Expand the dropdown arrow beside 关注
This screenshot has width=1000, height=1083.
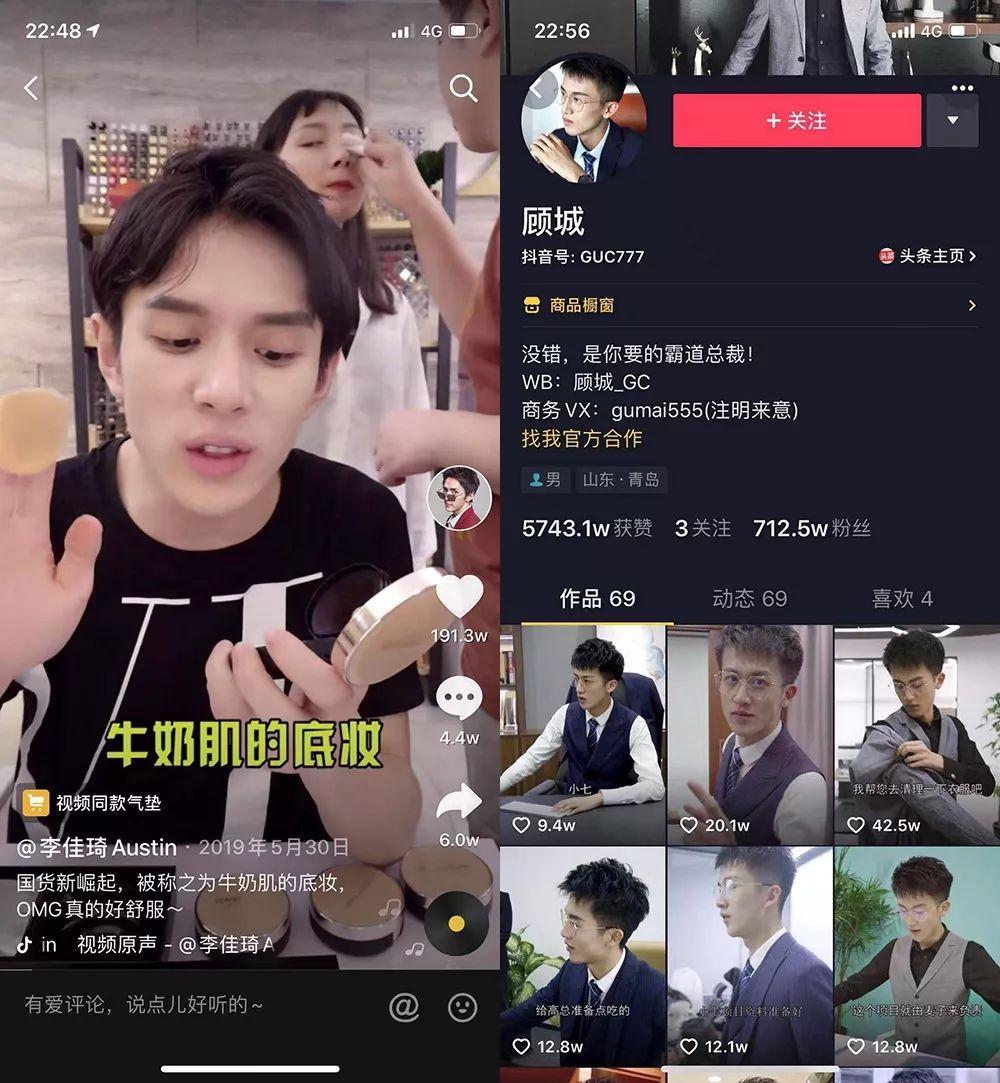click(952, 121)
